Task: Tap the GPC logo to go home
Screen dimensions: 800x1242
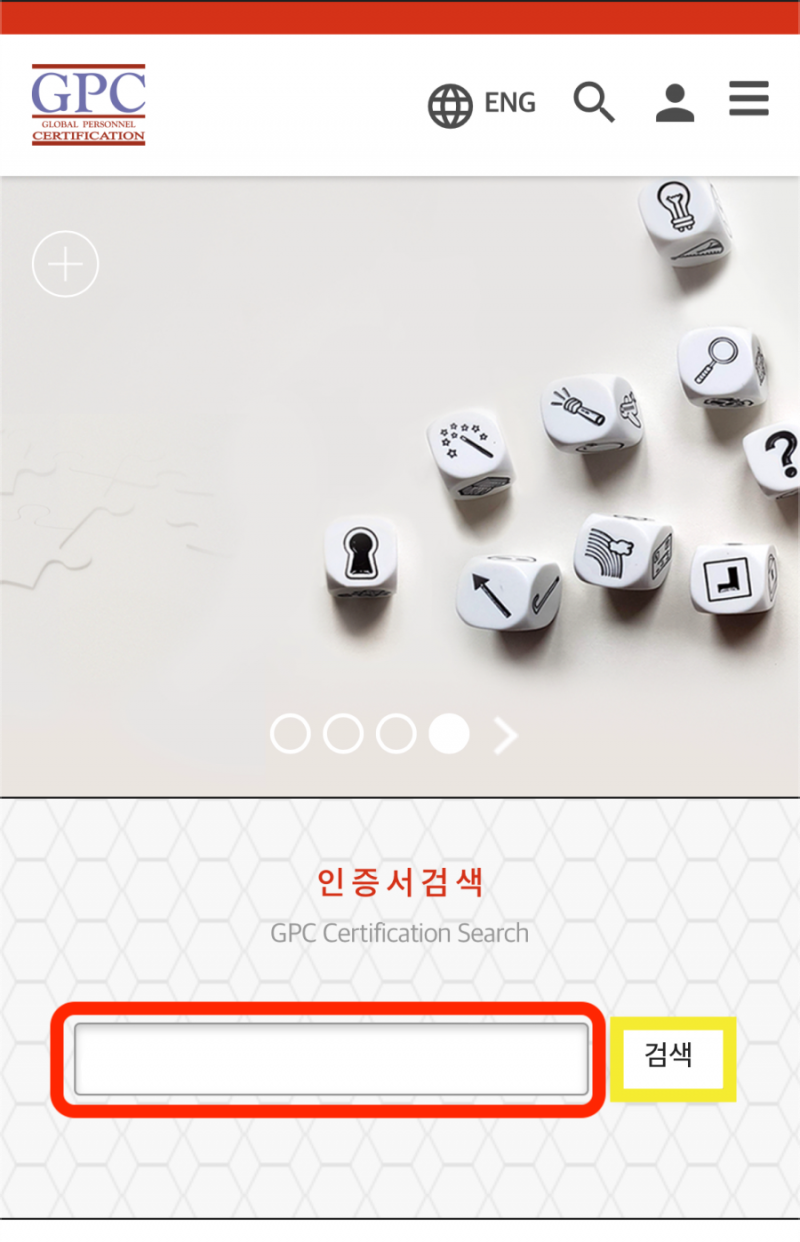Action: pos(88,104)
